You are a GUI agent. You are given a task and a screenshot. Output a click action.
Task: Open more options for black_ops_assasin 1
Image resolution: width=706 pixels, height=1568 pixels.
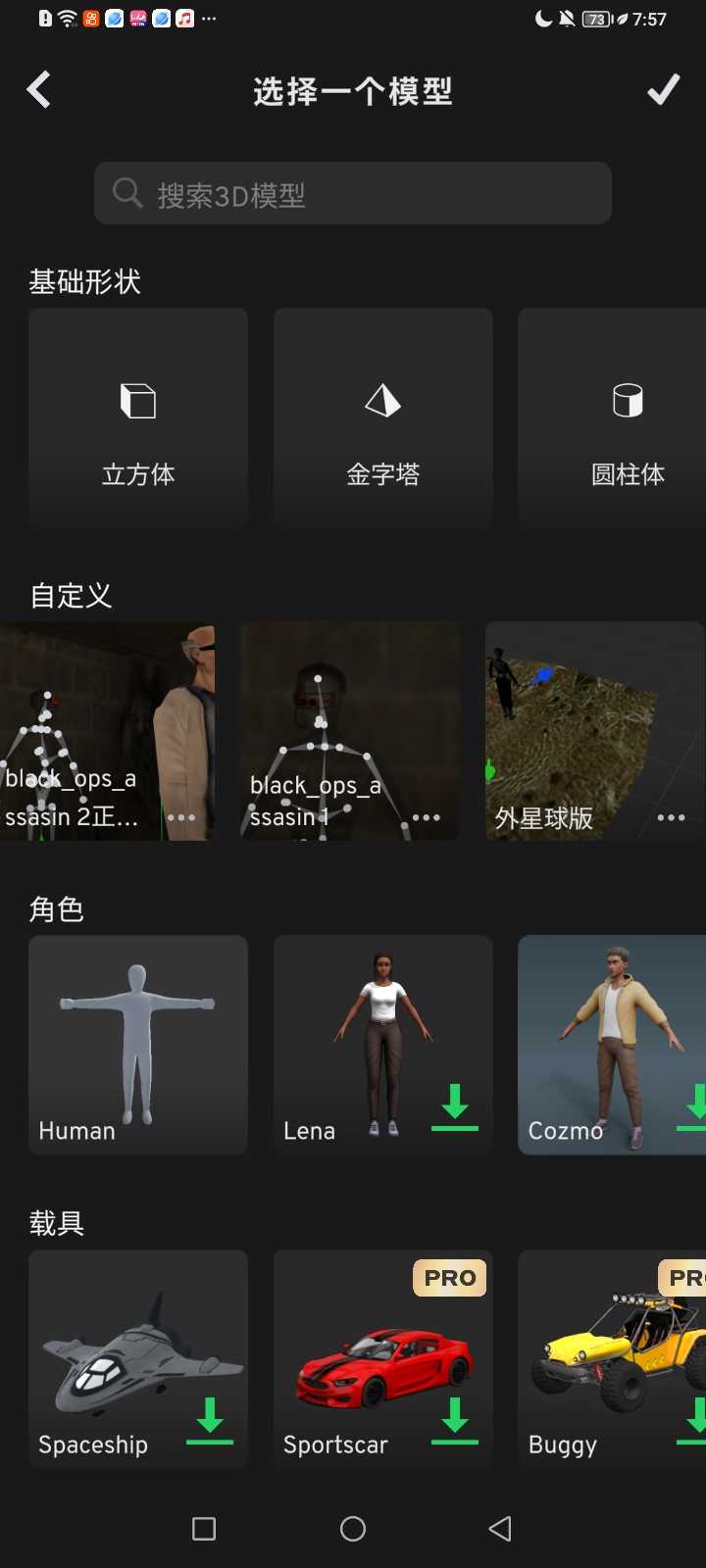426,817
